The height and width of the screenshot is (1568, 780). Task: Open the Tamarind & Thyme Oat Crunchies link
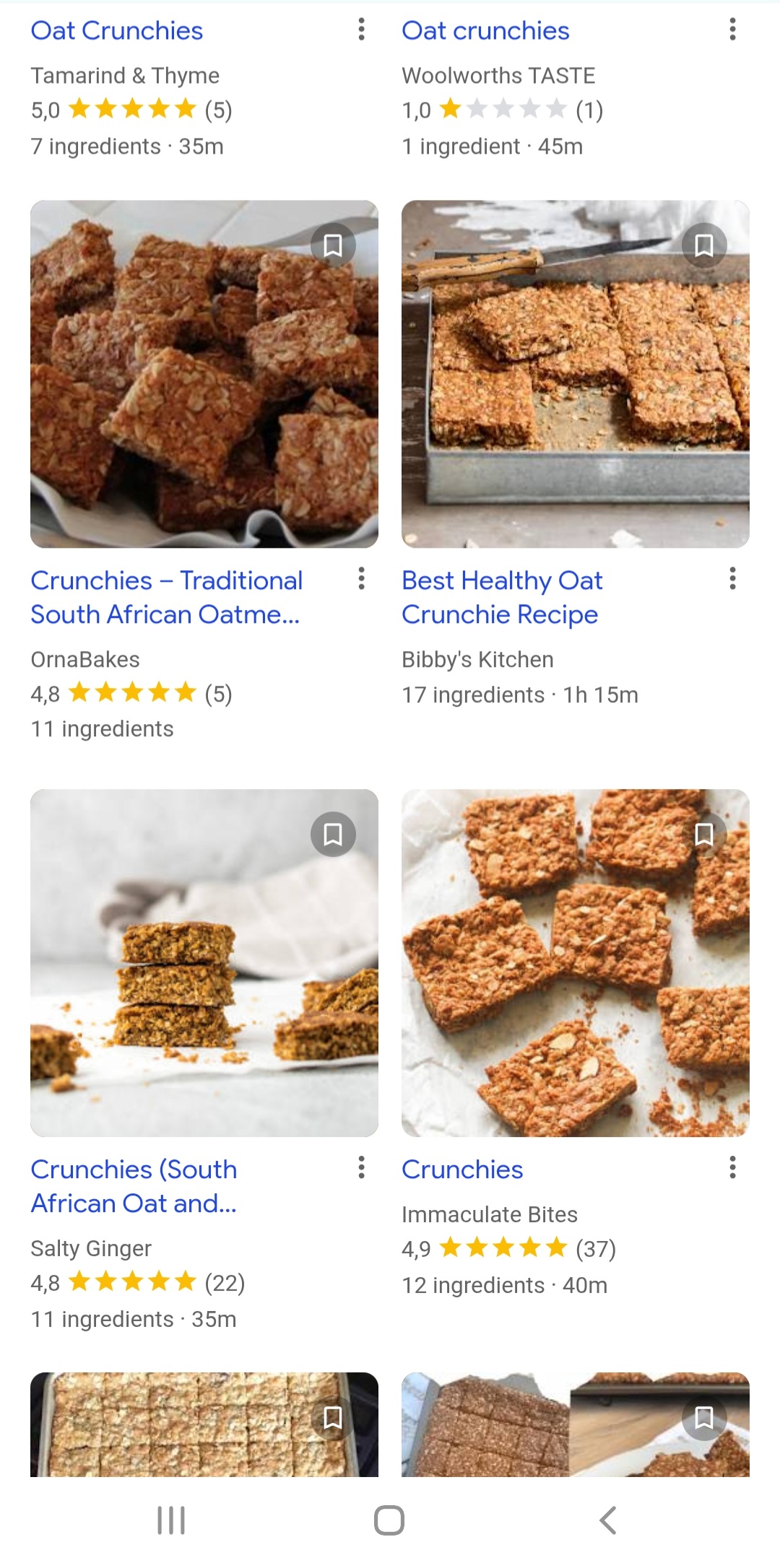117,31
